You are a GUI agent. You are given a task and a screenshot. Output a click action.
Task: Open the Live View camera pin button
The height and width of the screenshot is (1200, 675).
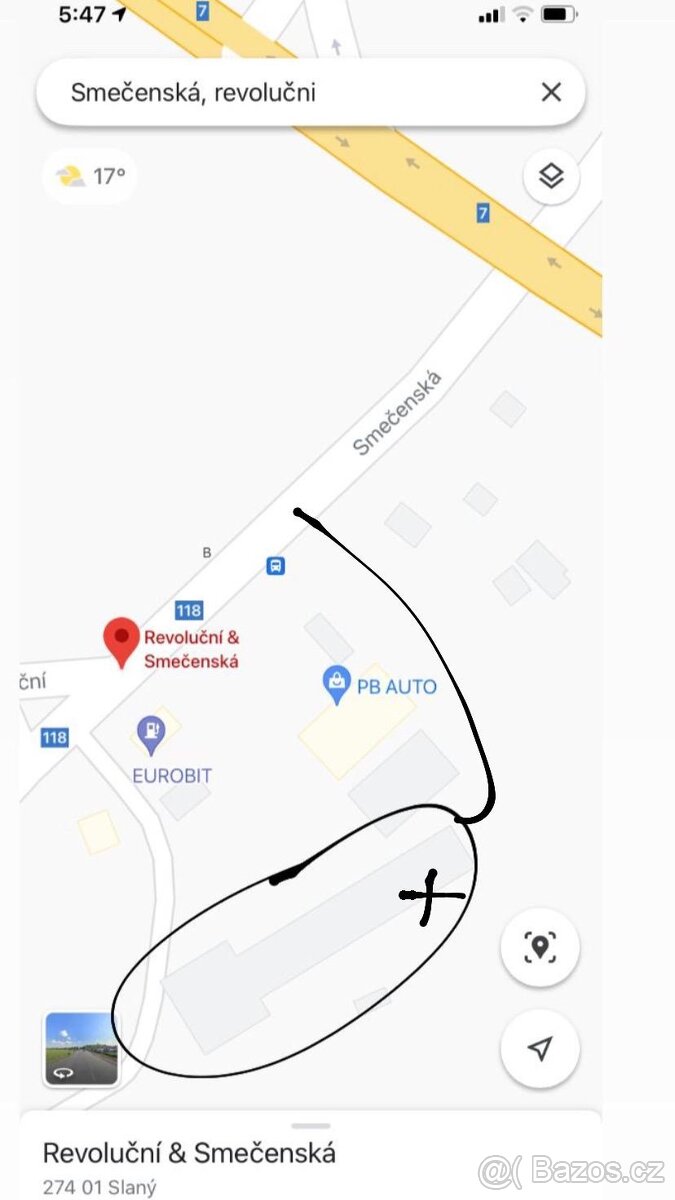point(540,946)
